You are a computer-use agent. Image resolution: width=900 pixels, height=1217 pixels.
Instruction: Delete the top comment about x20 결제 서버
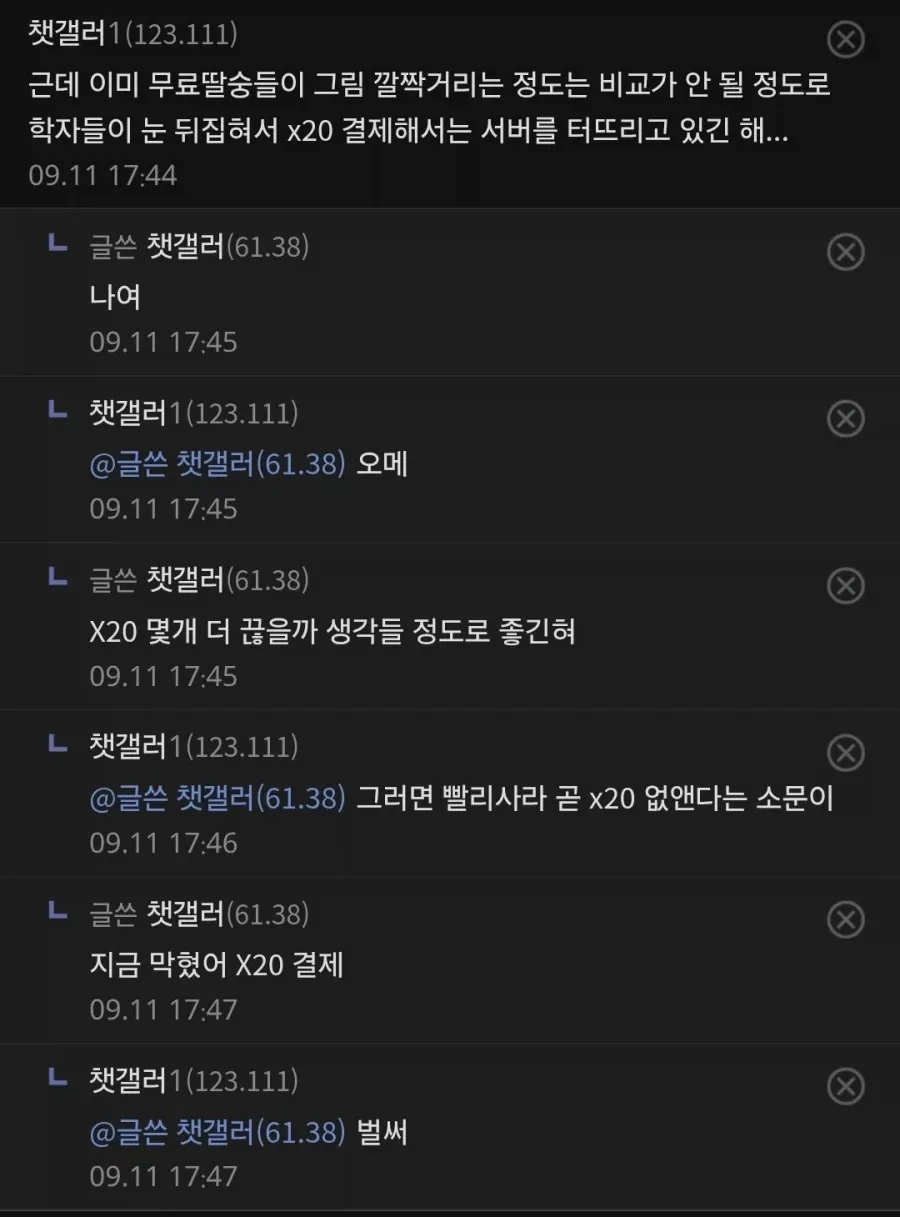tap(846, 39)
